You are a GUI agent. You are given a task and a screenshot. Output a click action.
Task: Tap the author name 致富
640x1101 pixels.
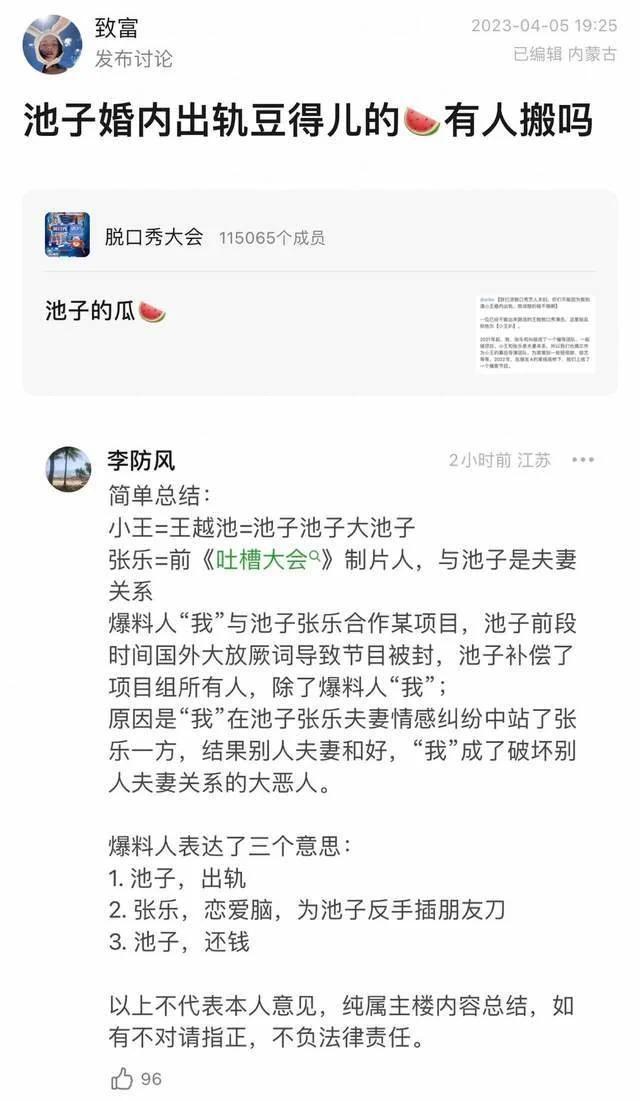tap(117, 28)
